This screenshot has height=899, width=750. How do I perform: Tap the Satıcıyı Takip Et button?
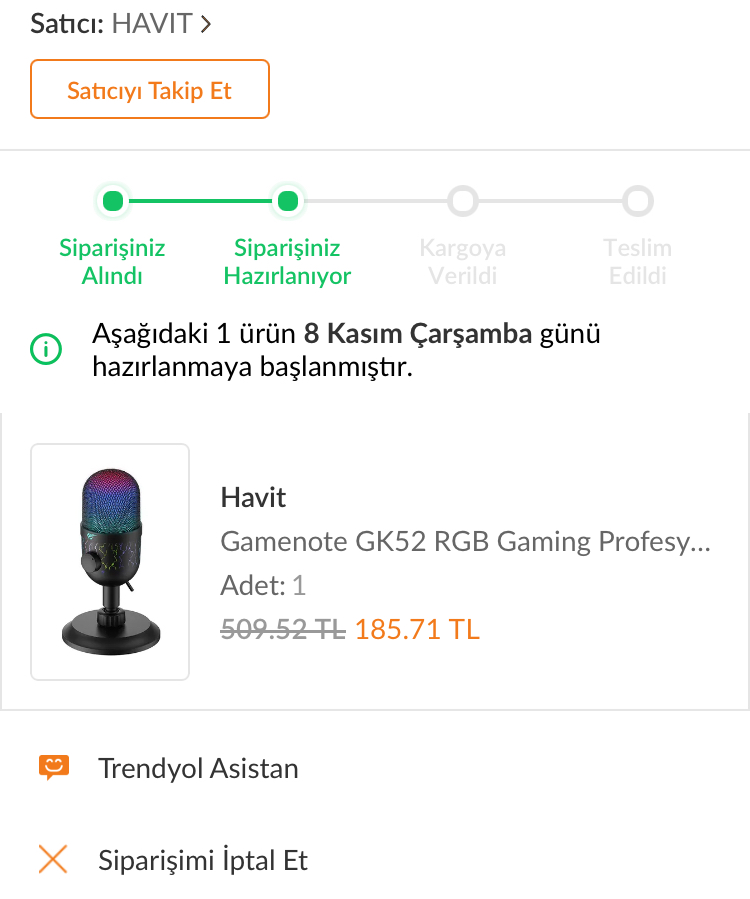point(150,90)
